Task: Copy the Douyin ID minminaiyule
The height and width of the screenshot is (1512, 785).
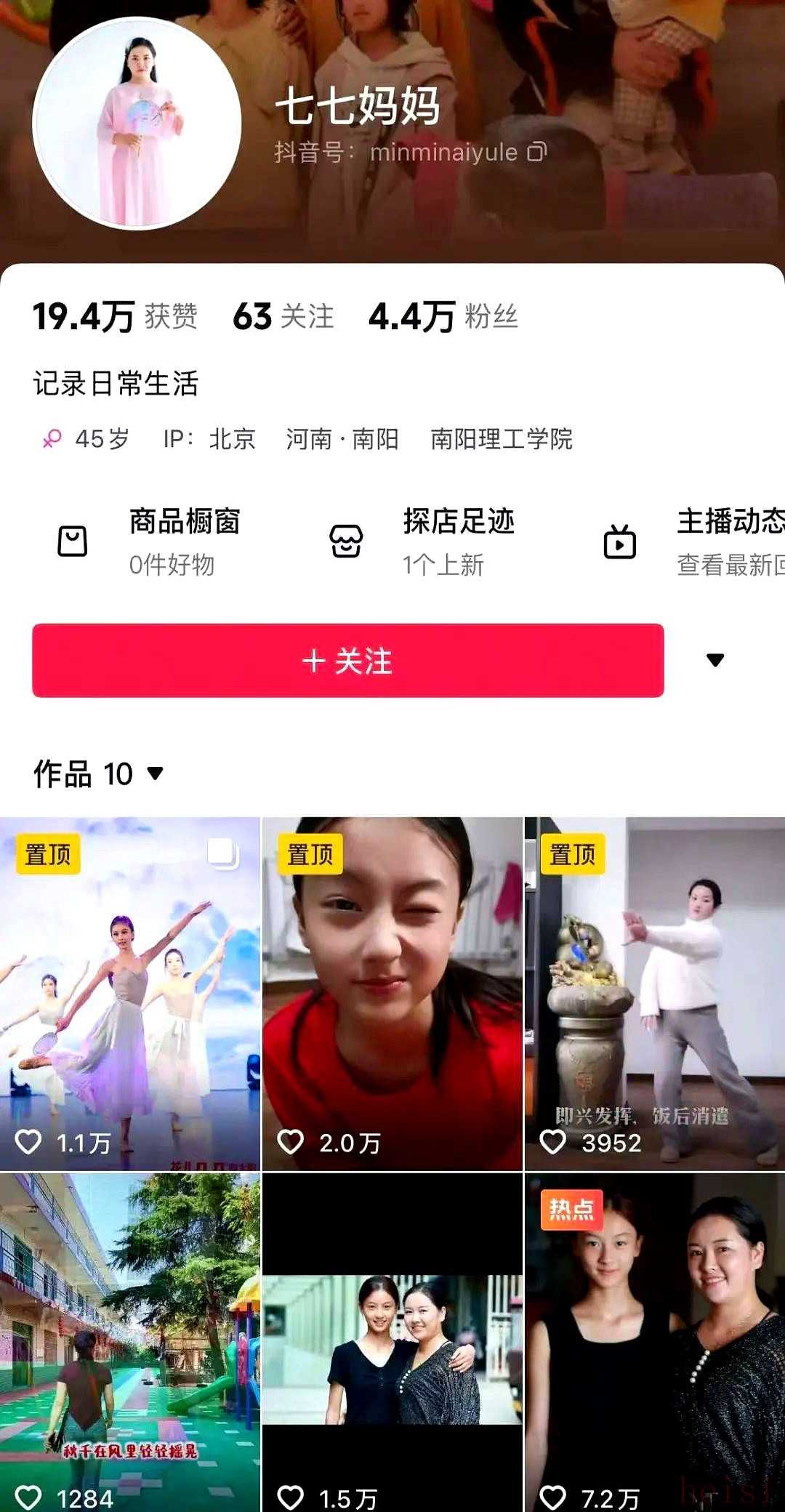Action: (536, 152)
